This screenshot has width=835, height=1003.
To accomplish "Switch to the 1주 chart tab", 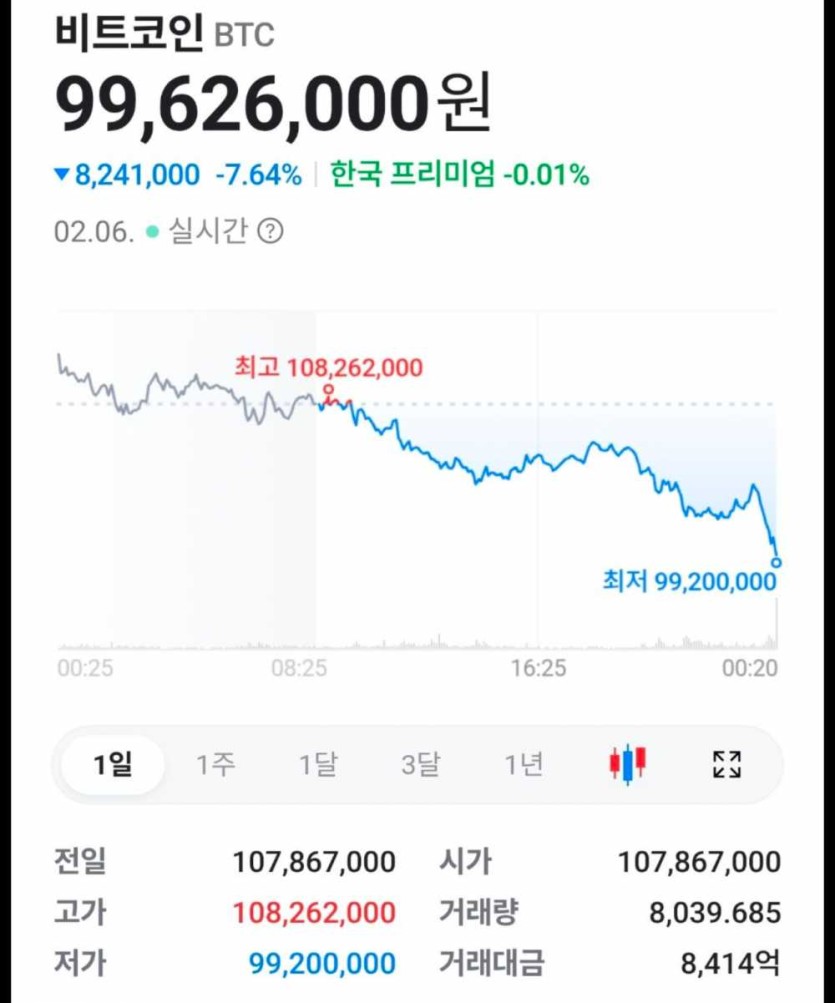I will (214, 763).
